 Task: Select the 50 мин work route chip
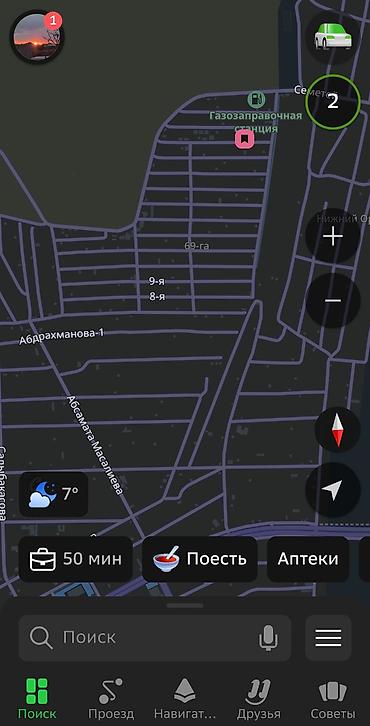tap(75, 559)
